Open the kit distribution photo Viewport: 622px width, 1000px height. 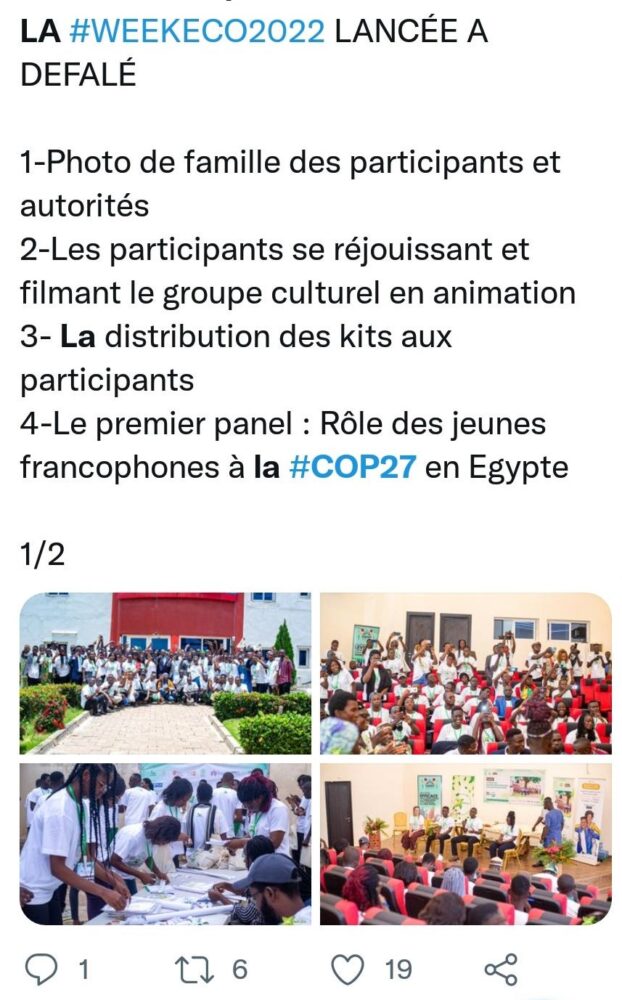[x=166, y=844]
